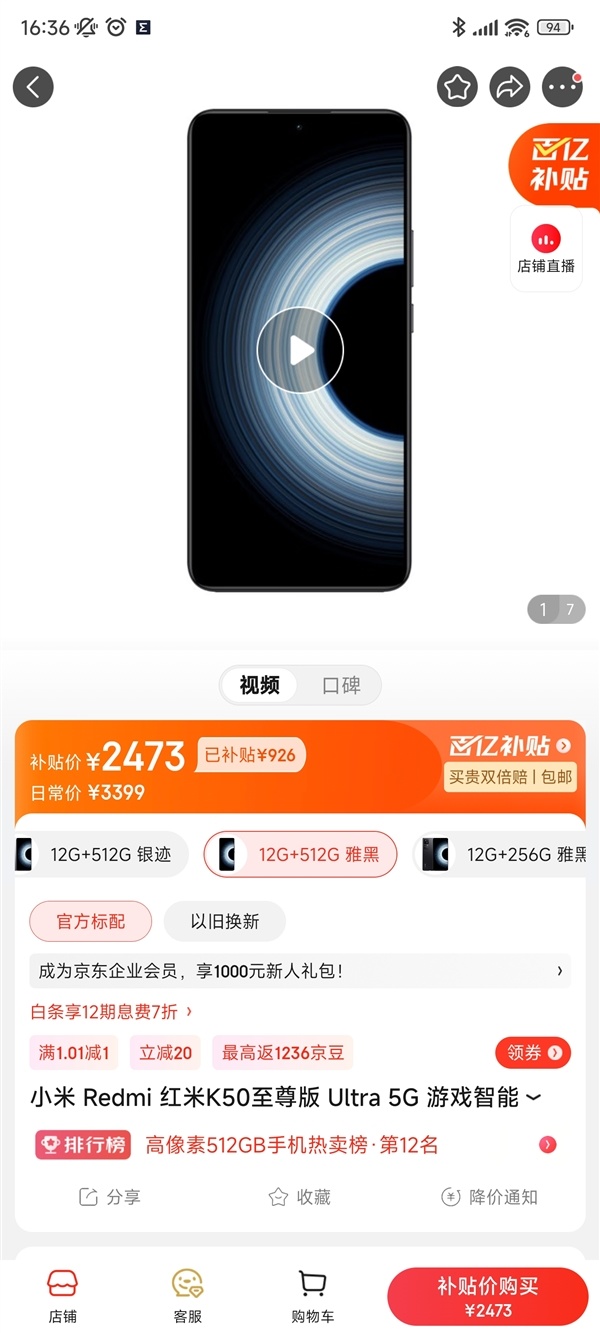This screenshot has height=1333, width=600.
Task: Open 店铺直播 store livestream
Action: 546,250
